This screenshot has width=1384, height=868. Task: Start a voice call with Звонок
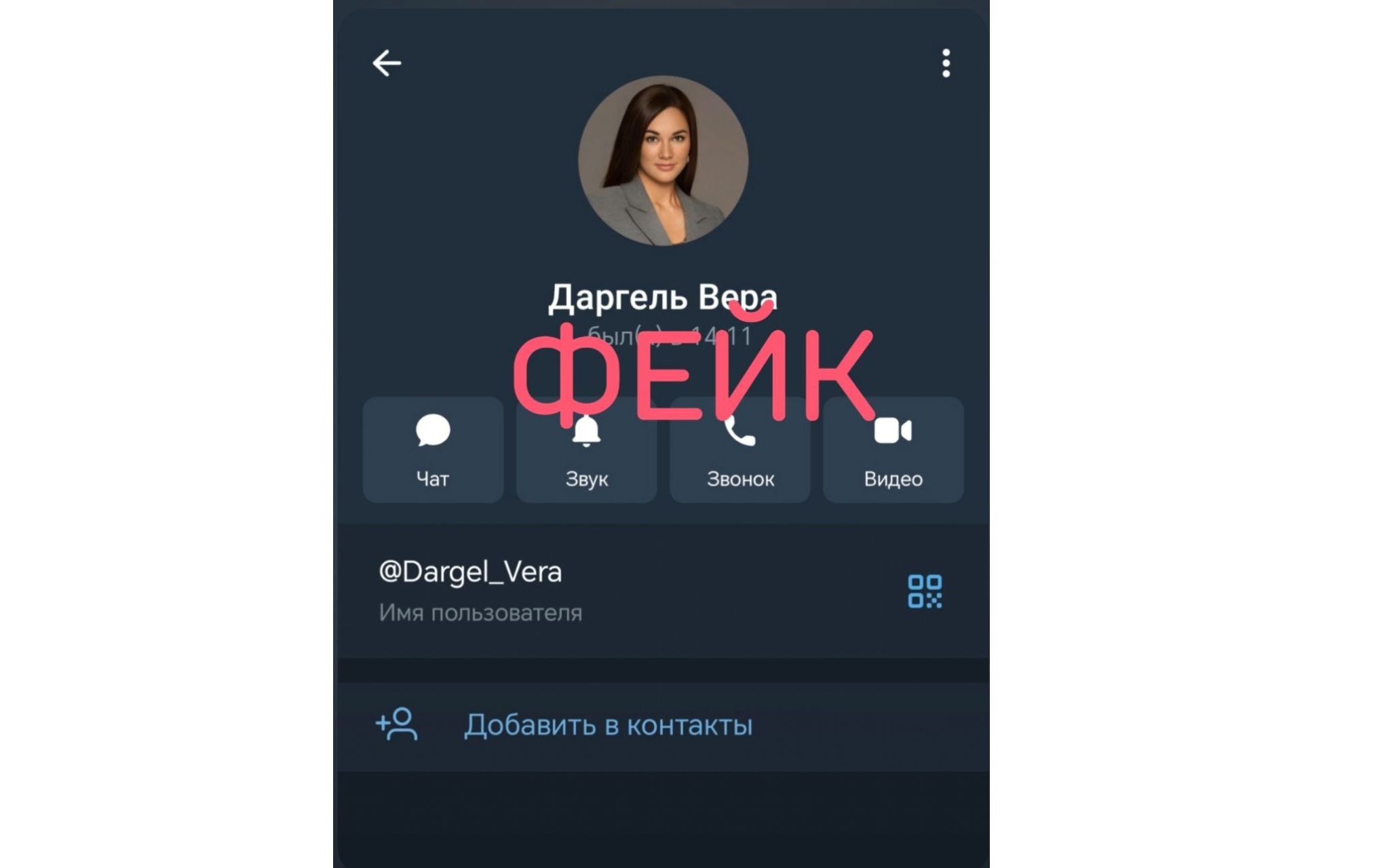coord(739,450)
